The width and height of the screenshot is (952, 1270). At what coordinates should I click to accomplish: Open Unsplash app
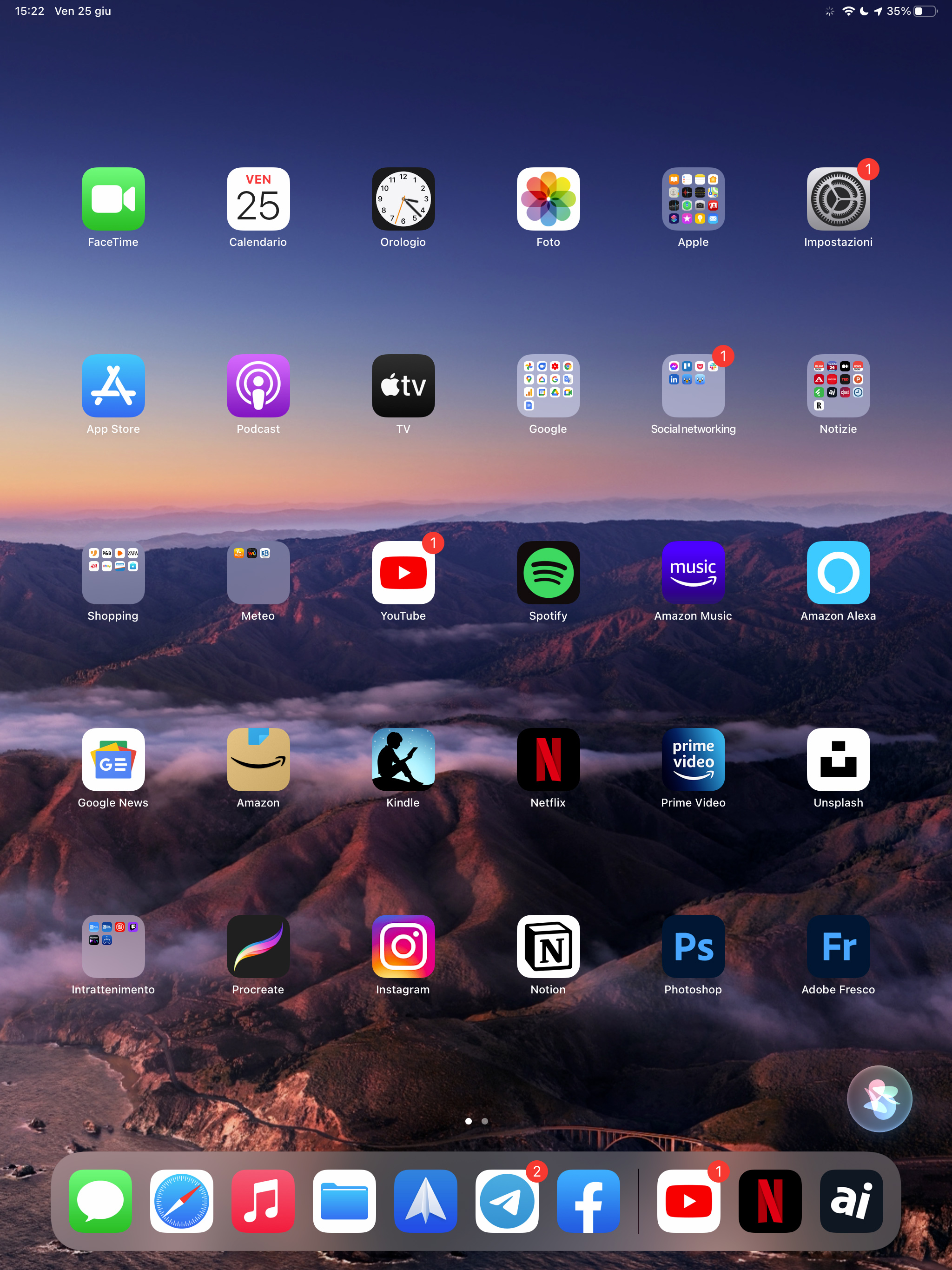coord(838,759)
